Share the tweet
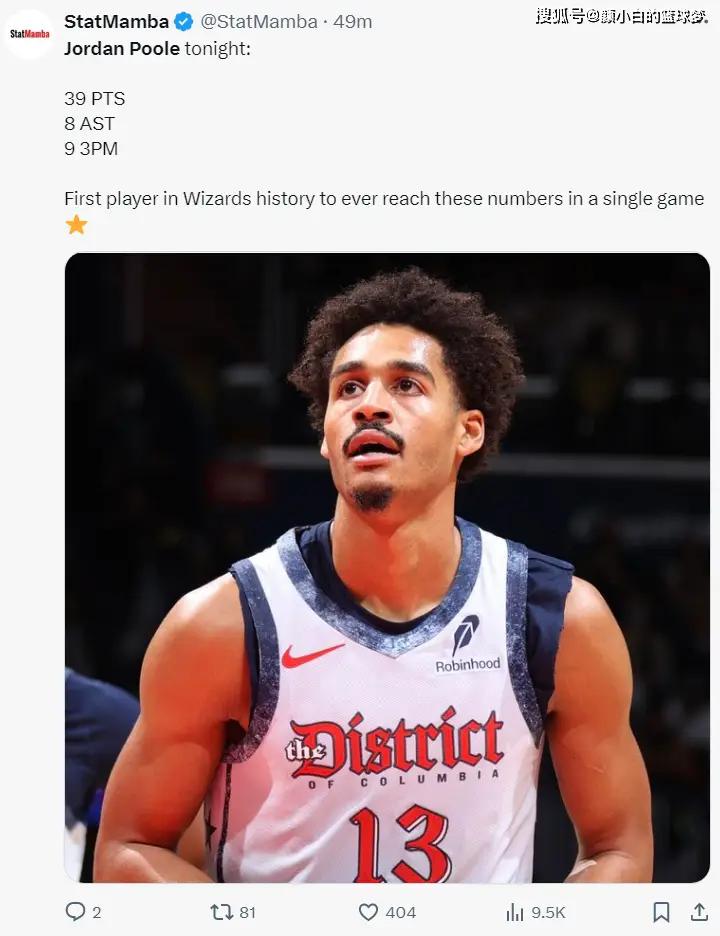Image resolution: width=720 pixels, height=936 pixels. pyautogui.click(x=699, y=912)
